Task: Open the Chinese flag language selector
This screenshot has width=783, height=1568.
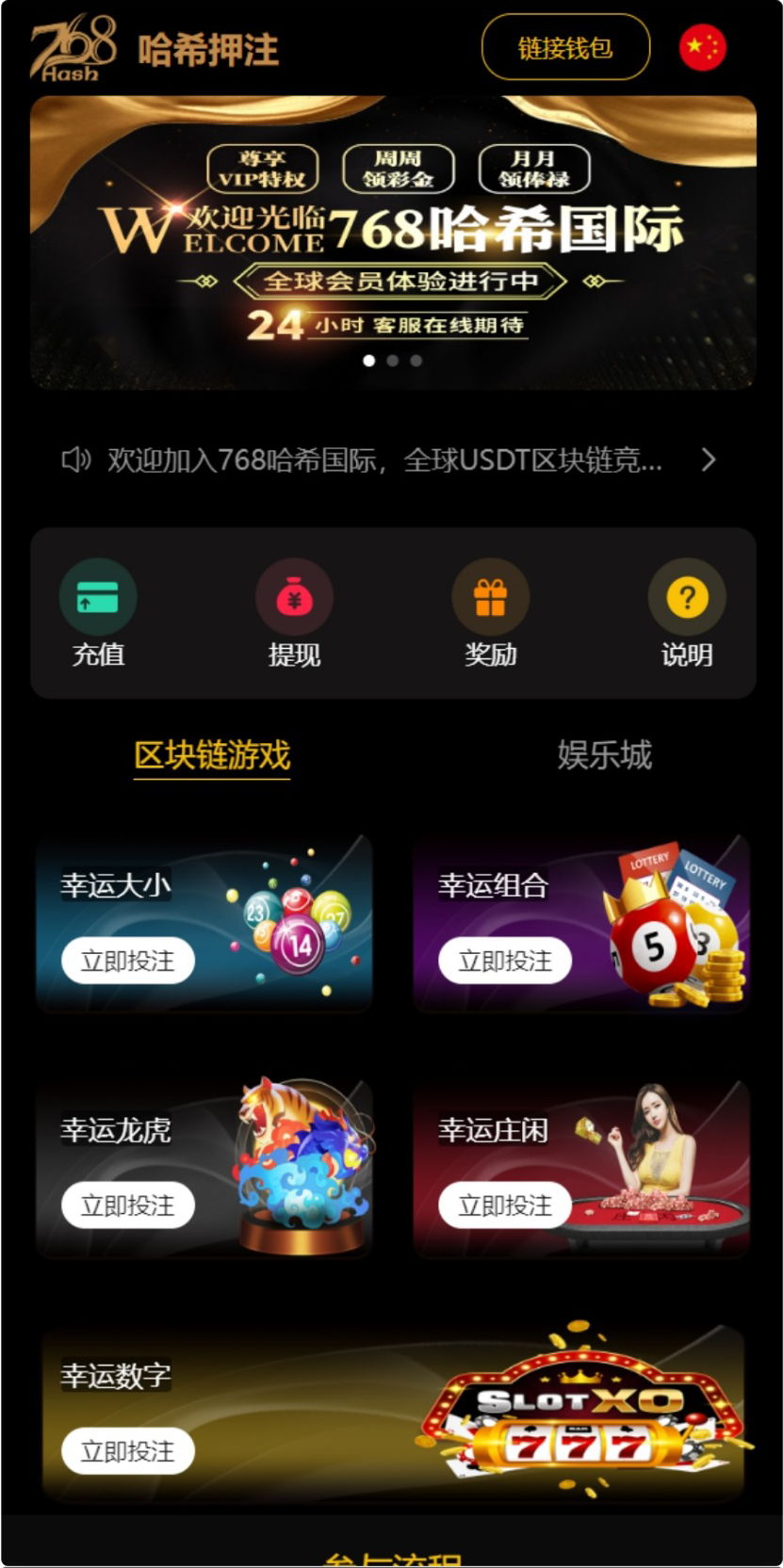Action: click(702, 47)
